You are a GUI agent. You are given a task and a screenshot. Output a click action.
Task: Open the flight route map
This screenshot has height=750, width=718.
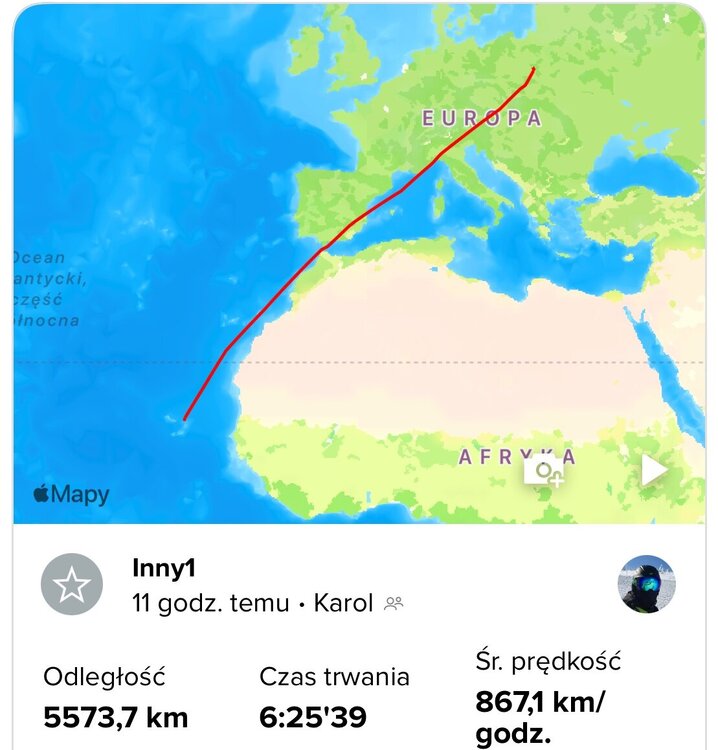tap(360, 250)
